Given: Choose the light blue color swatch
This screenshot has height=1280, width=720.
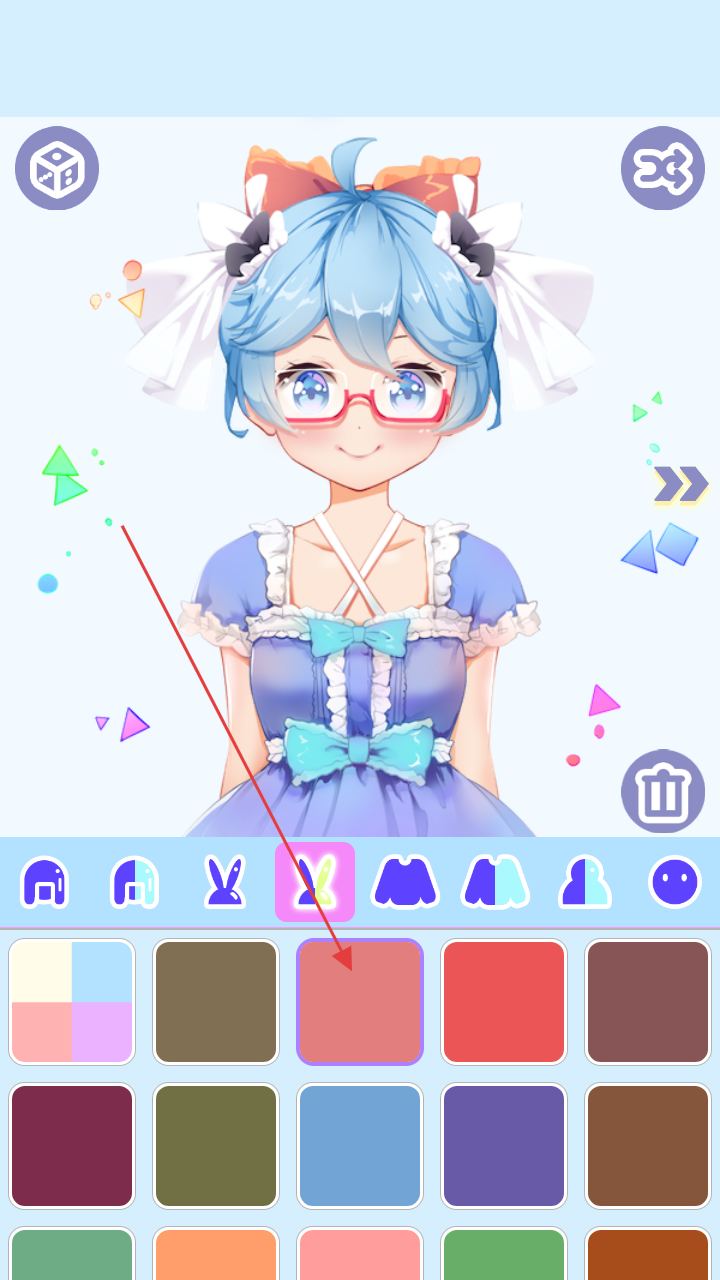Looking at the screenshot, I should (x=360, y=1146).
